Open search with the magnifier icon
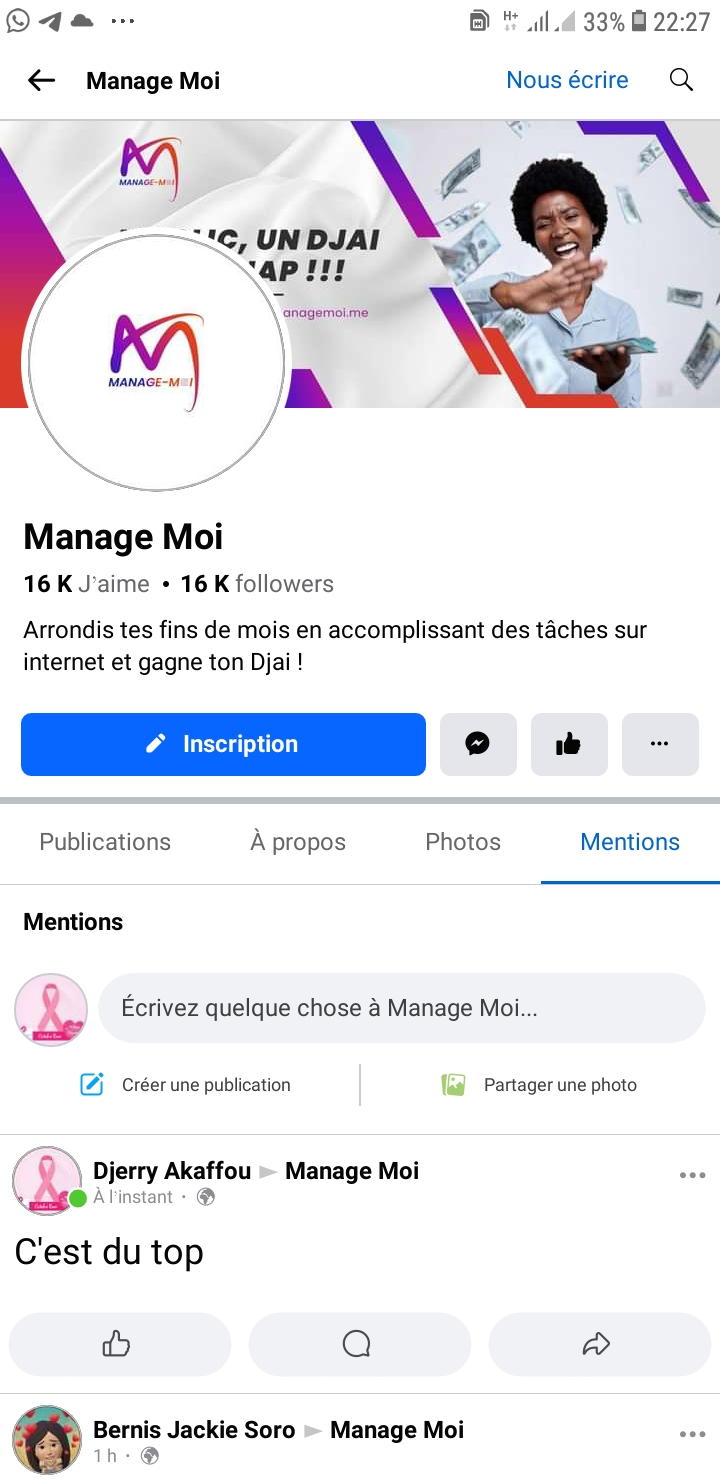The image size is (720, 1480). [681, 80]
